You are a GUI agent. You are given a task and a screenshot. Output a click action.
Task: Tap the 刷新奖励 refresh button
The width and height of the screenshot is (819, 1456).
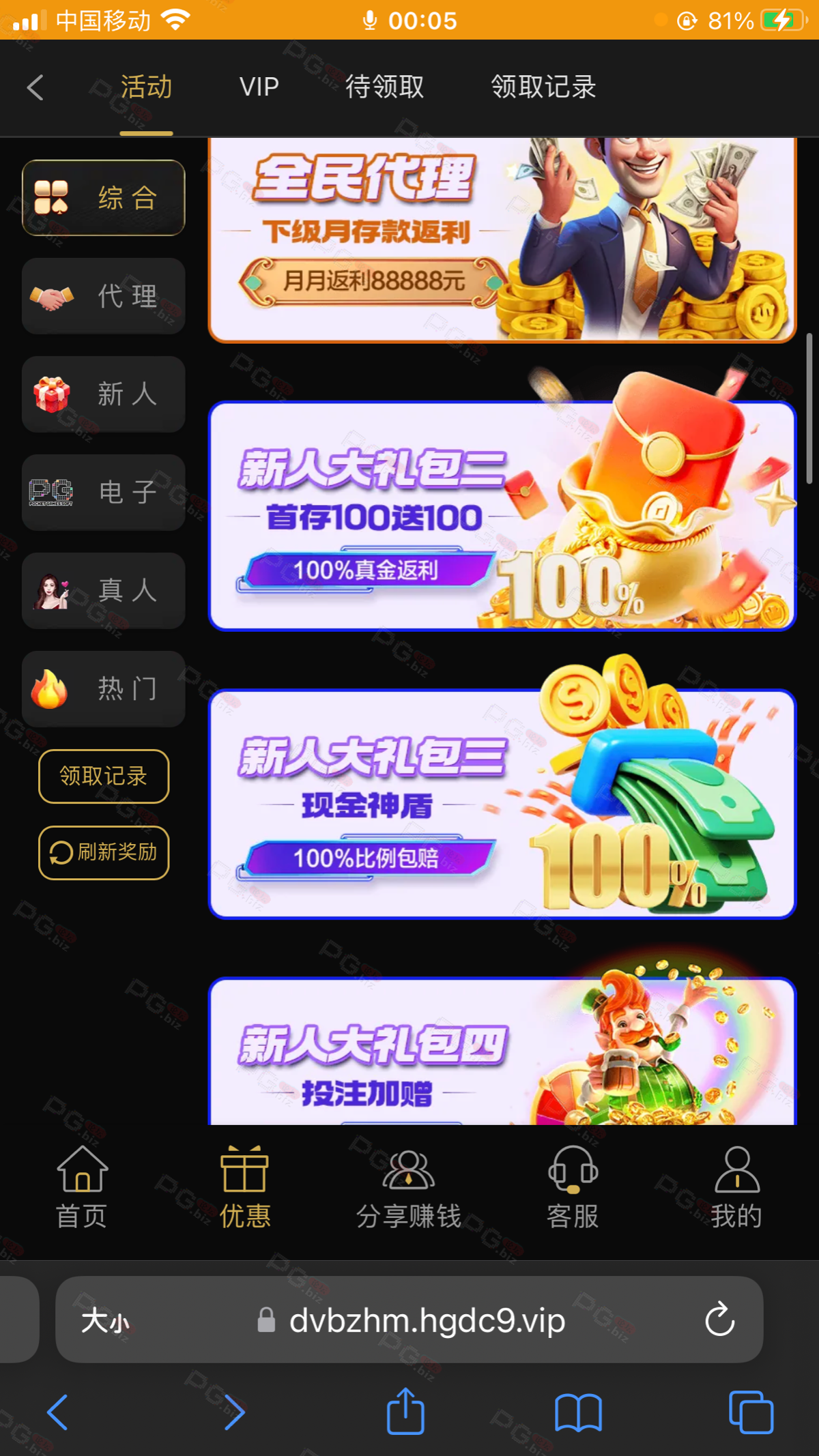(104, 853)
